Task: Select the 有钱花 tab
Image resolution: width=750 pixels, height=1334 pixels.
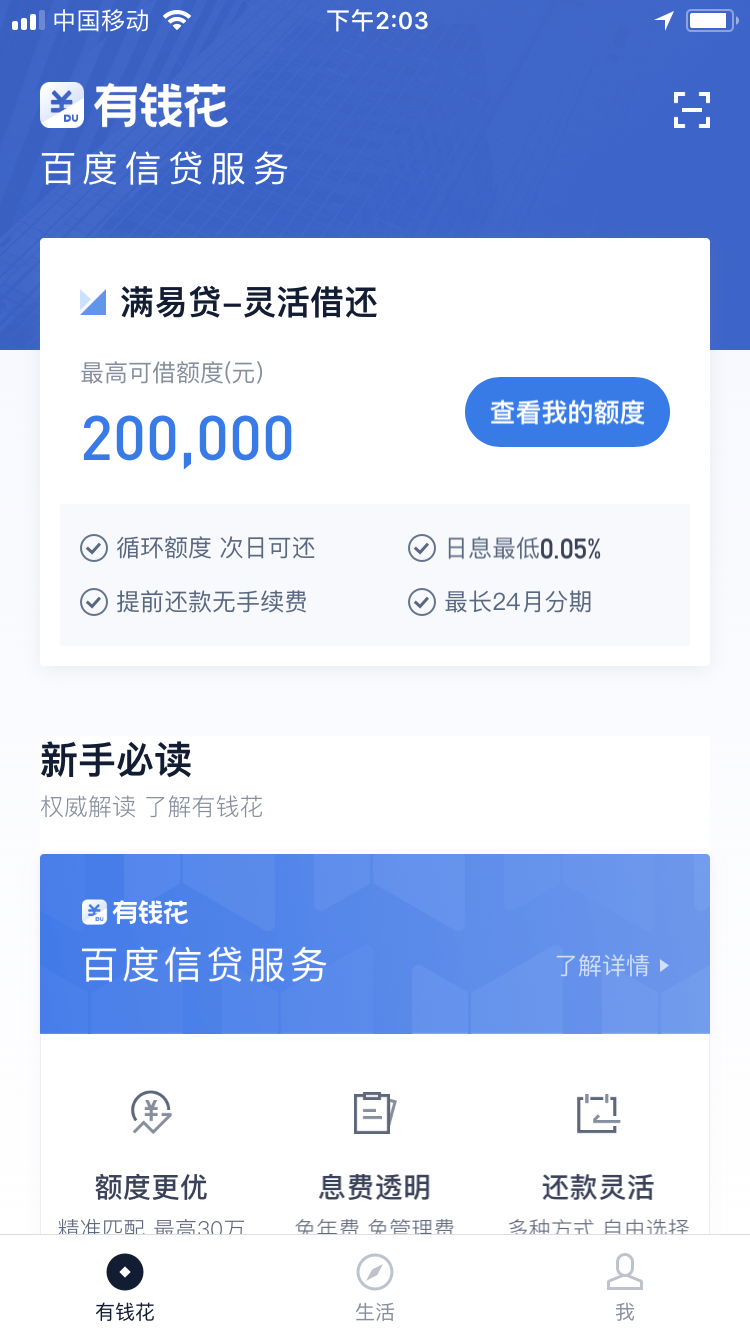Action: point(125,1287)
